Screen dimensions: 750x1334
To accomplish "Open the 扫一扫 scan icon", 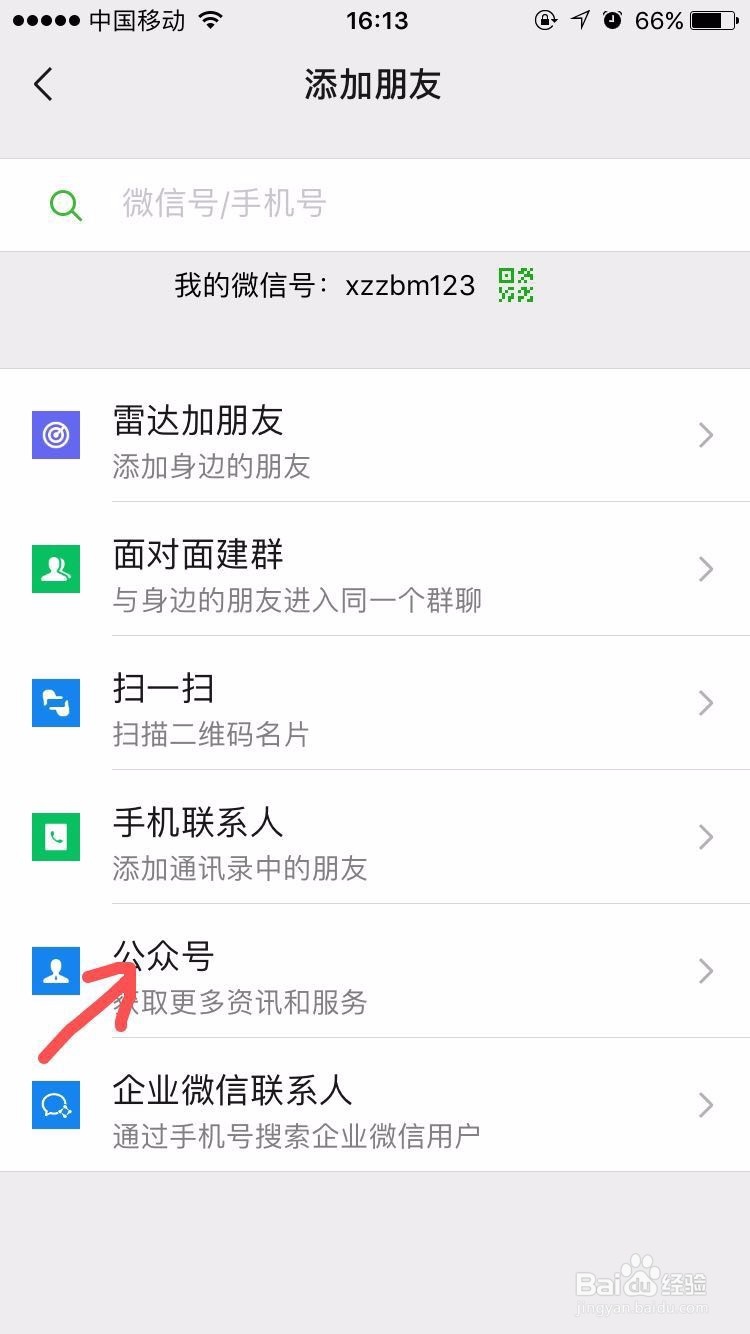I will (56, 703).
